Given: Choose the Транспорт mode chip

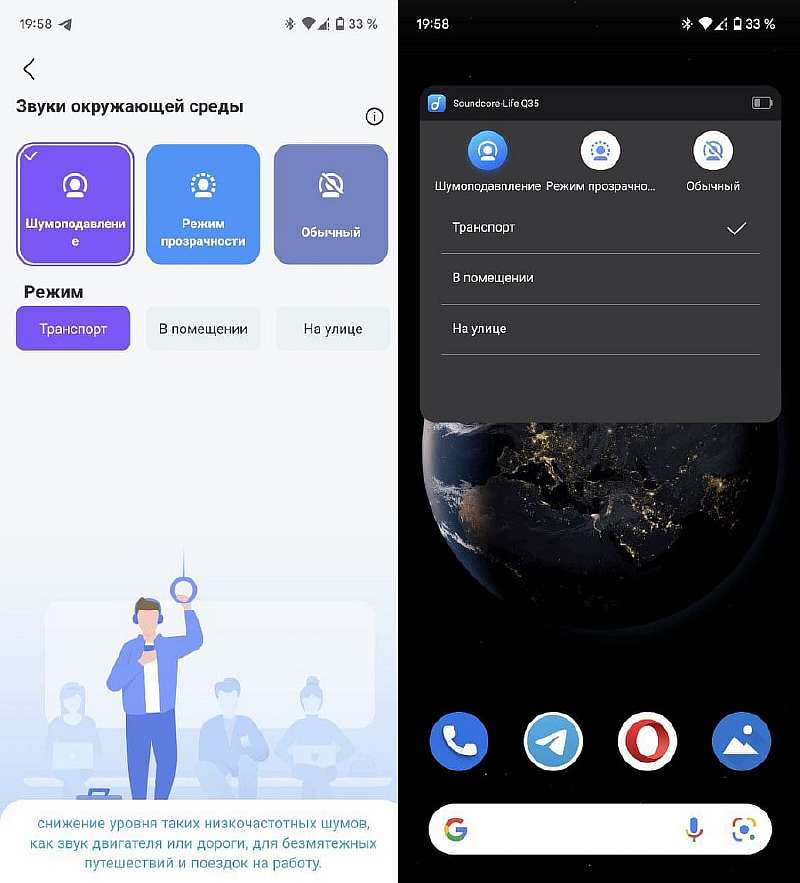Looking at the screenshot, I should pos(73,328).
